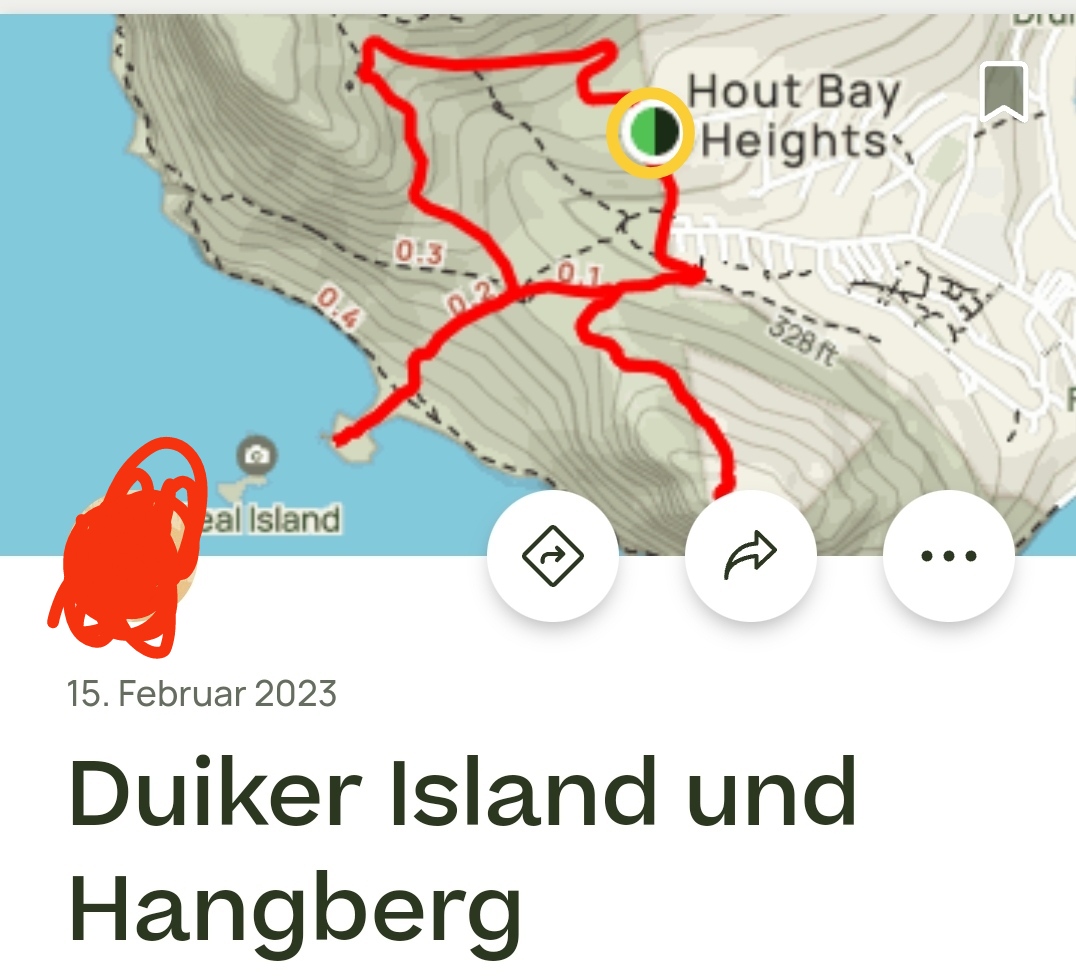Open the three-dot more options menu

pyautogui.click(x=948, y=556)
